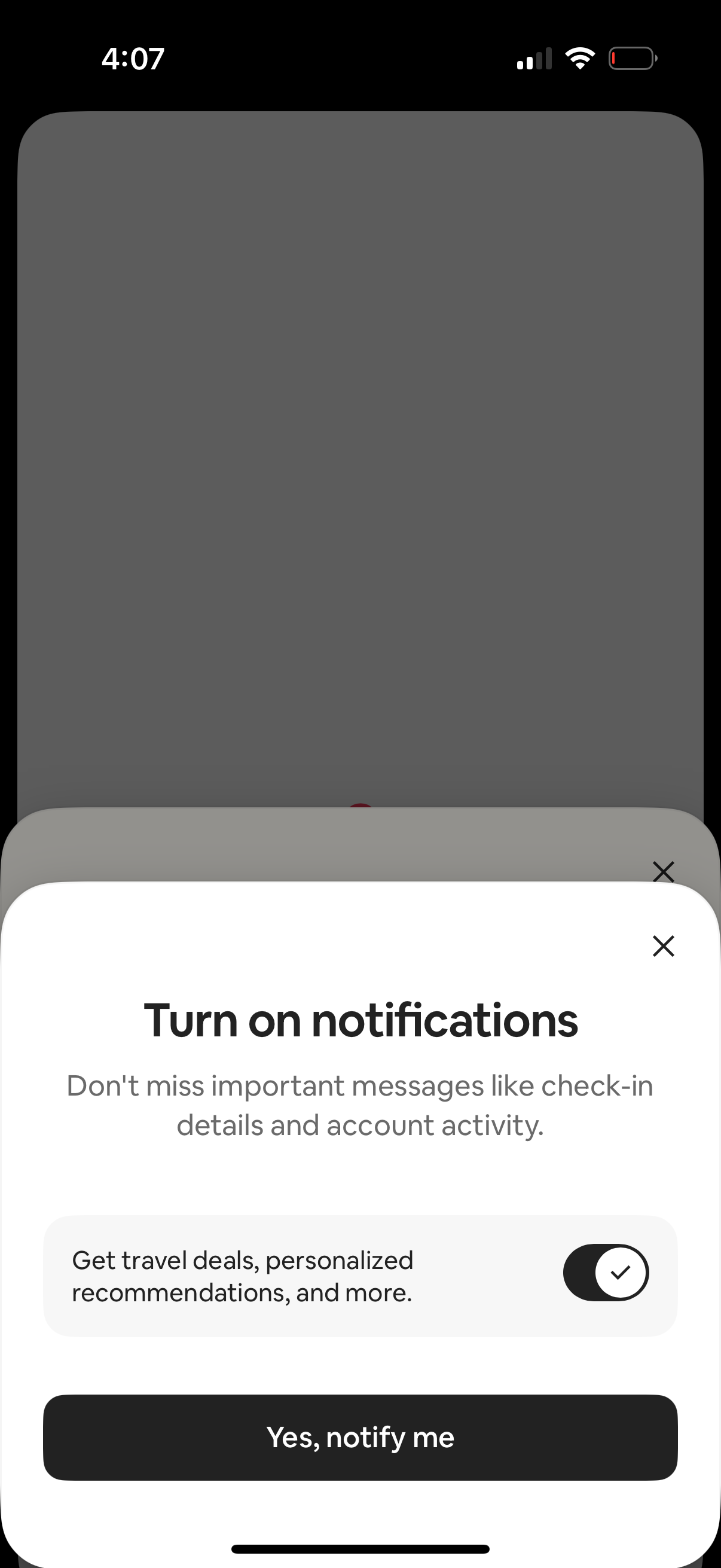Tap the clock showing 4:07
This screenshot has width=721, height=1568.
133,58
